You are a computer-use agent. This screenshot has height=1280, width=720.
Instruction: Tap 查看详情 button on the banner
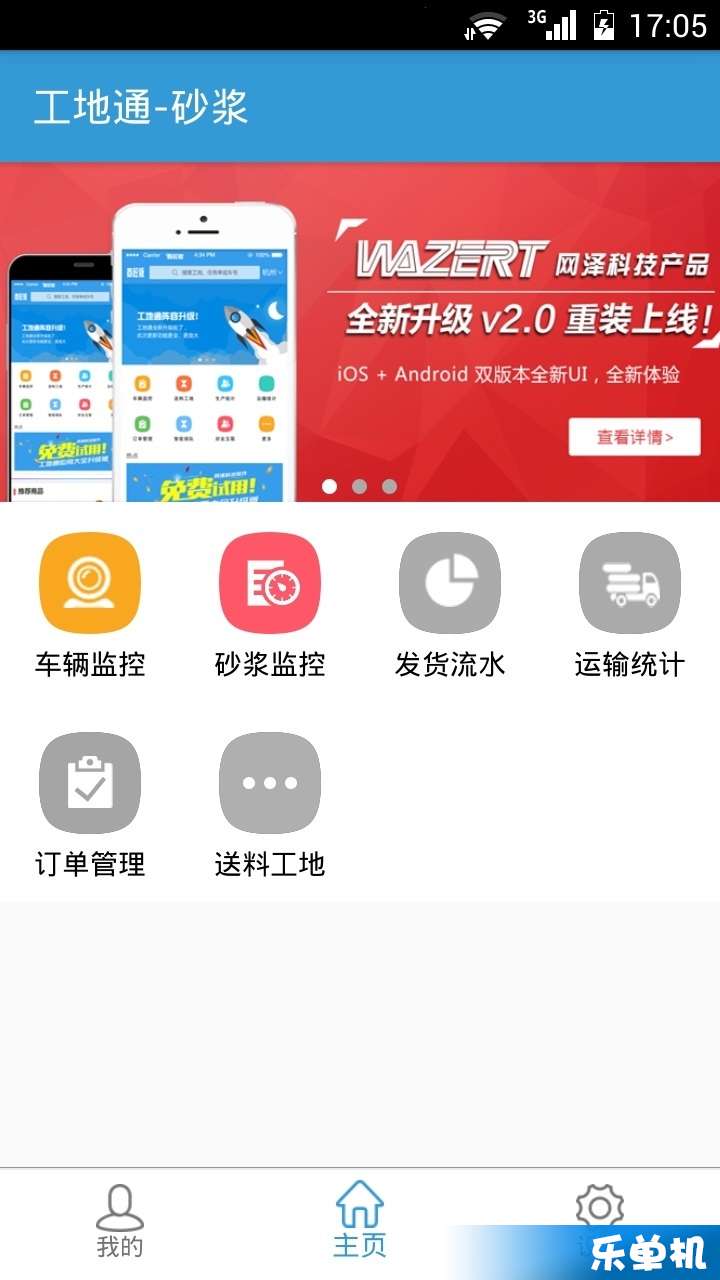pos(634,437)
